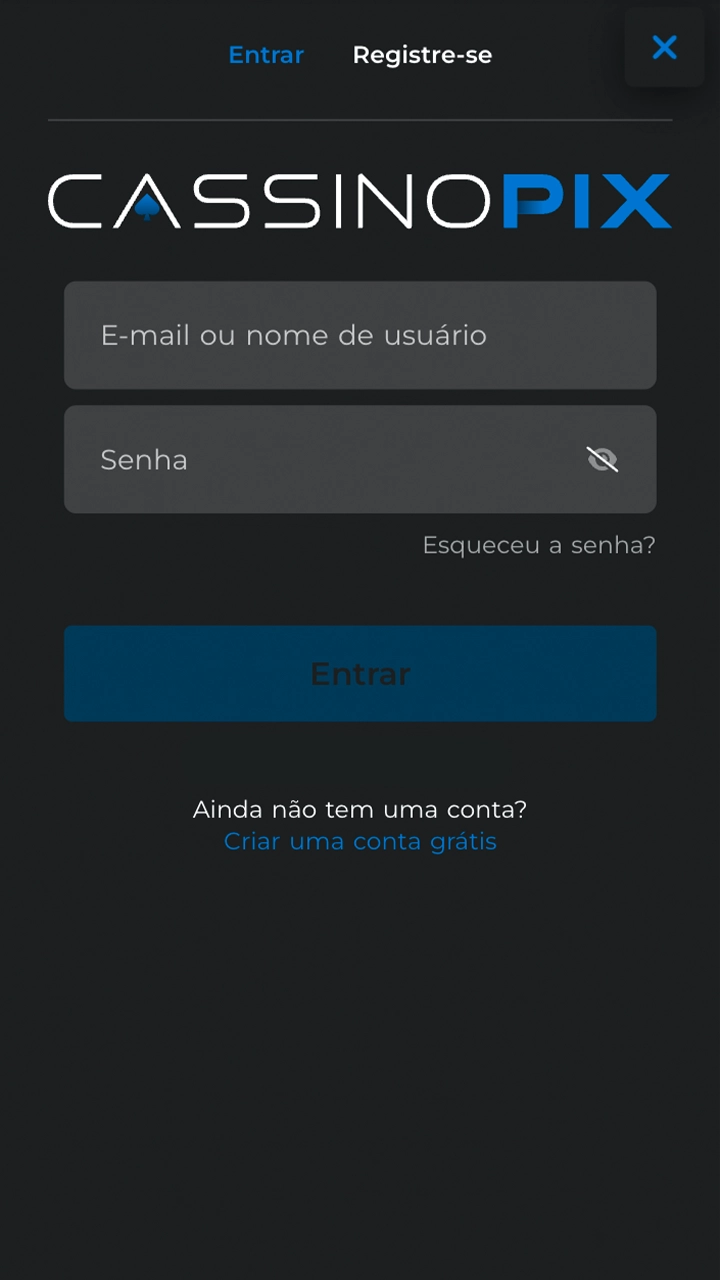This screenshot has height=1280, width=720.
Task: Click inside the Senha password field
Action: [x=300, y=459]
